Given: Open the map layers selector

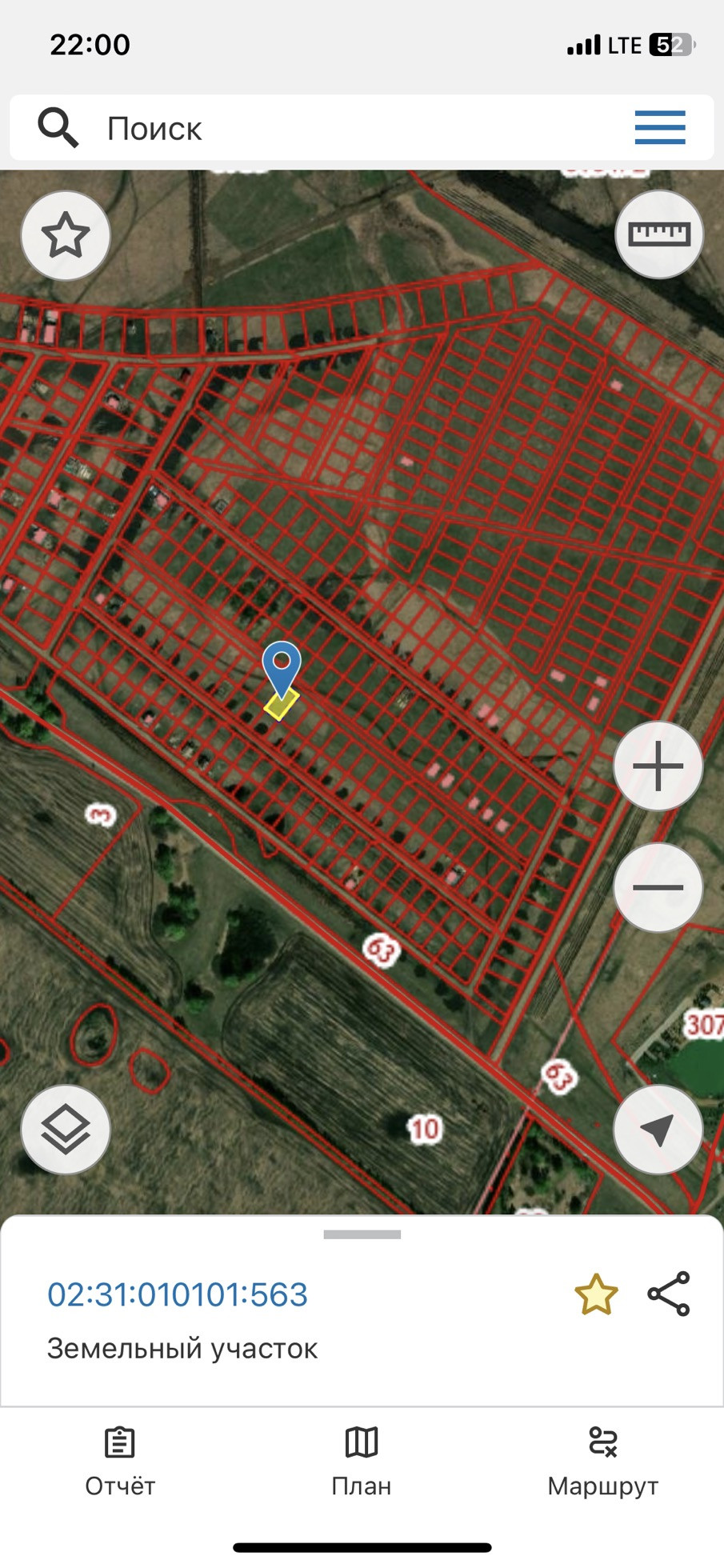Looking at the screenshot, I should pos(66,1130).
